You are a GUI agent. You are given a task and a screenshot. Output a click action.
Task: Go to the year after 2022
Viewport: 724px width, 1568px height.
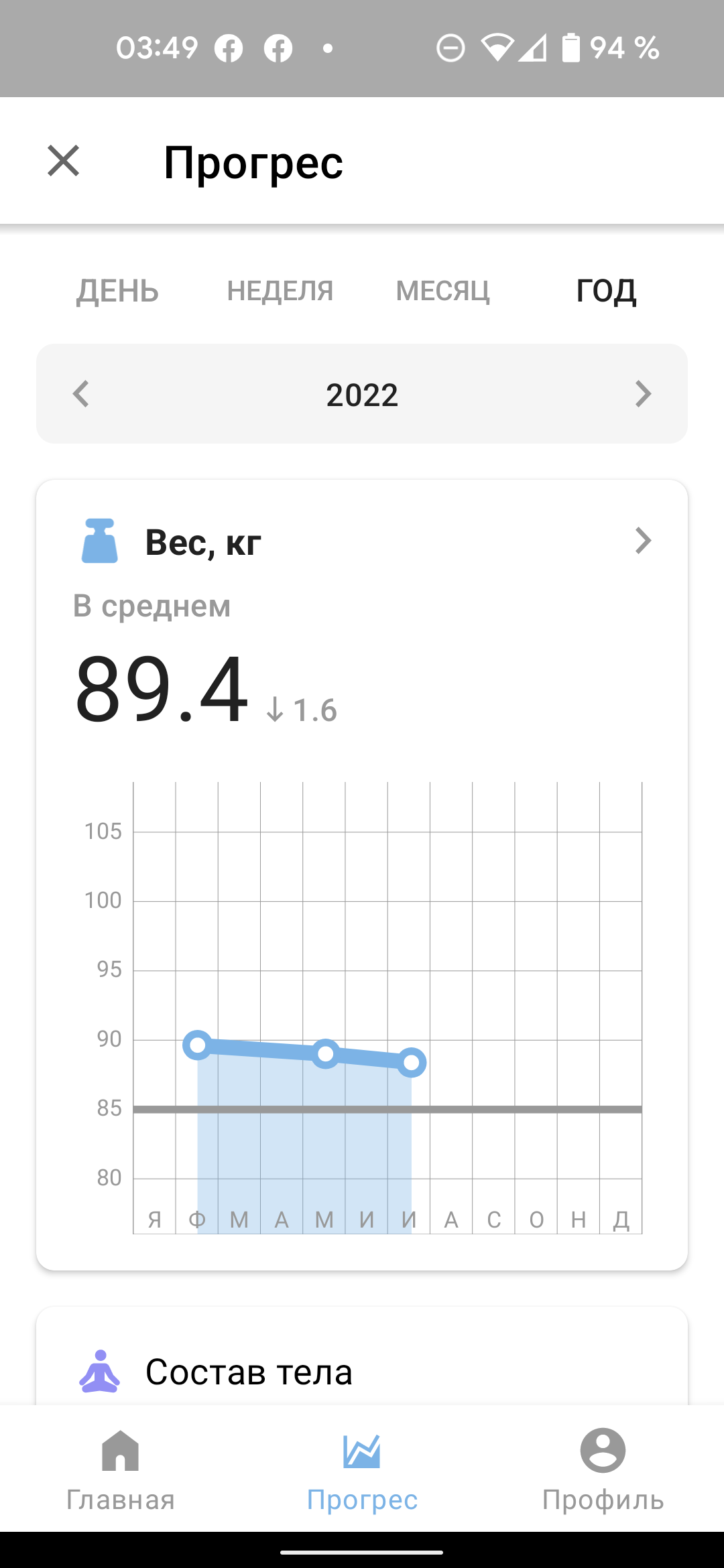642,394
